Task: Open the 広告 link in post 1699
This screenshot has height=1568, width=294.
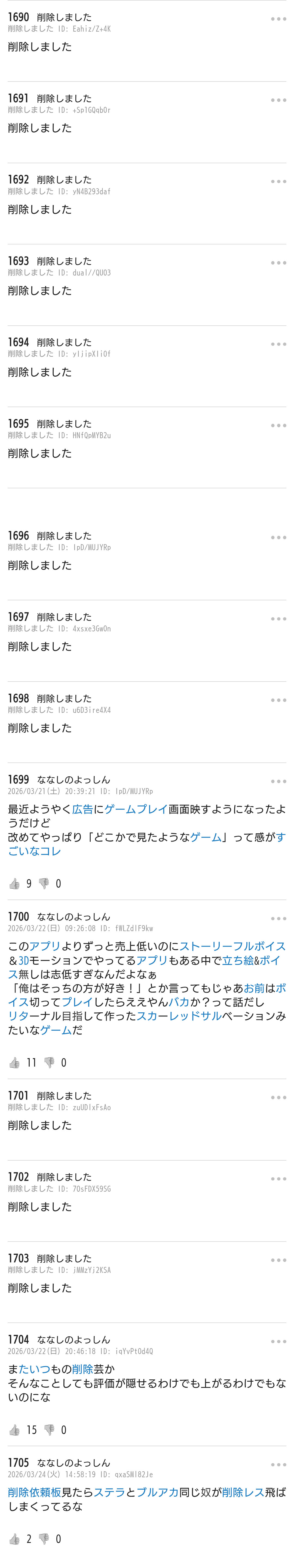Action: pos(82,810)
